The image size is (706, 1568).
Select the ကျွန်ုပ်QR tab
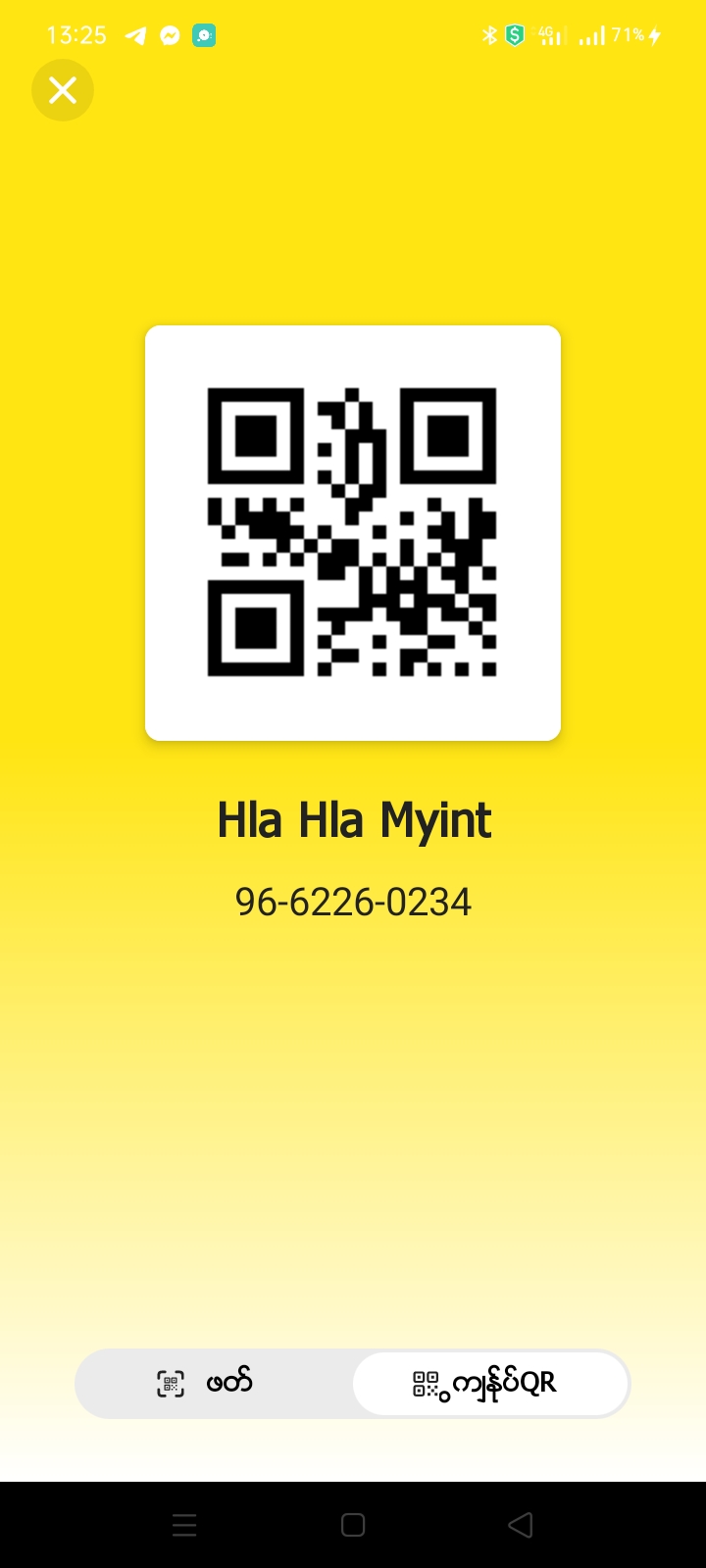pyautogui.click(x=489, y=1383)
